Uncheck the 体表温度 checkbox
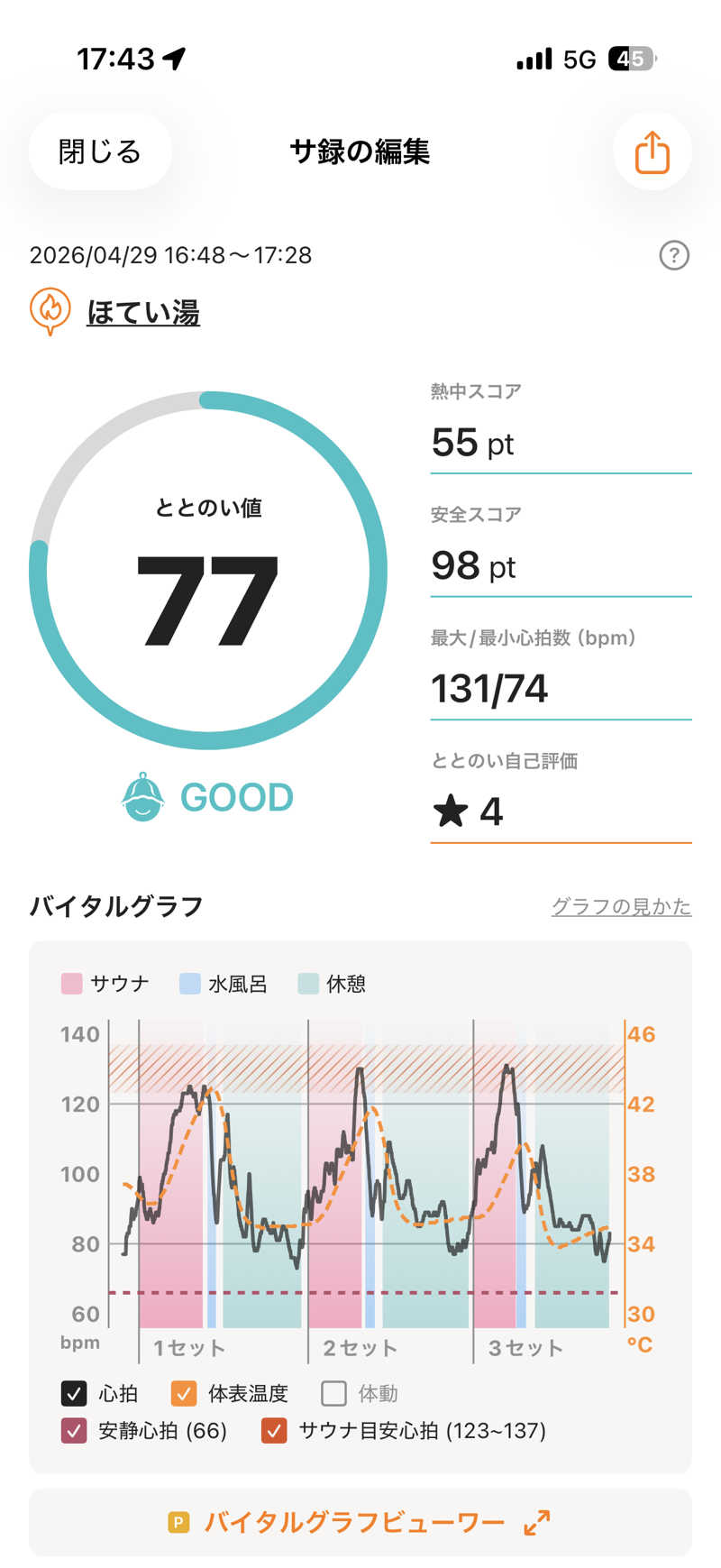The width and height of the screenshot is (721, 1568). click(x=184, y=1393)
